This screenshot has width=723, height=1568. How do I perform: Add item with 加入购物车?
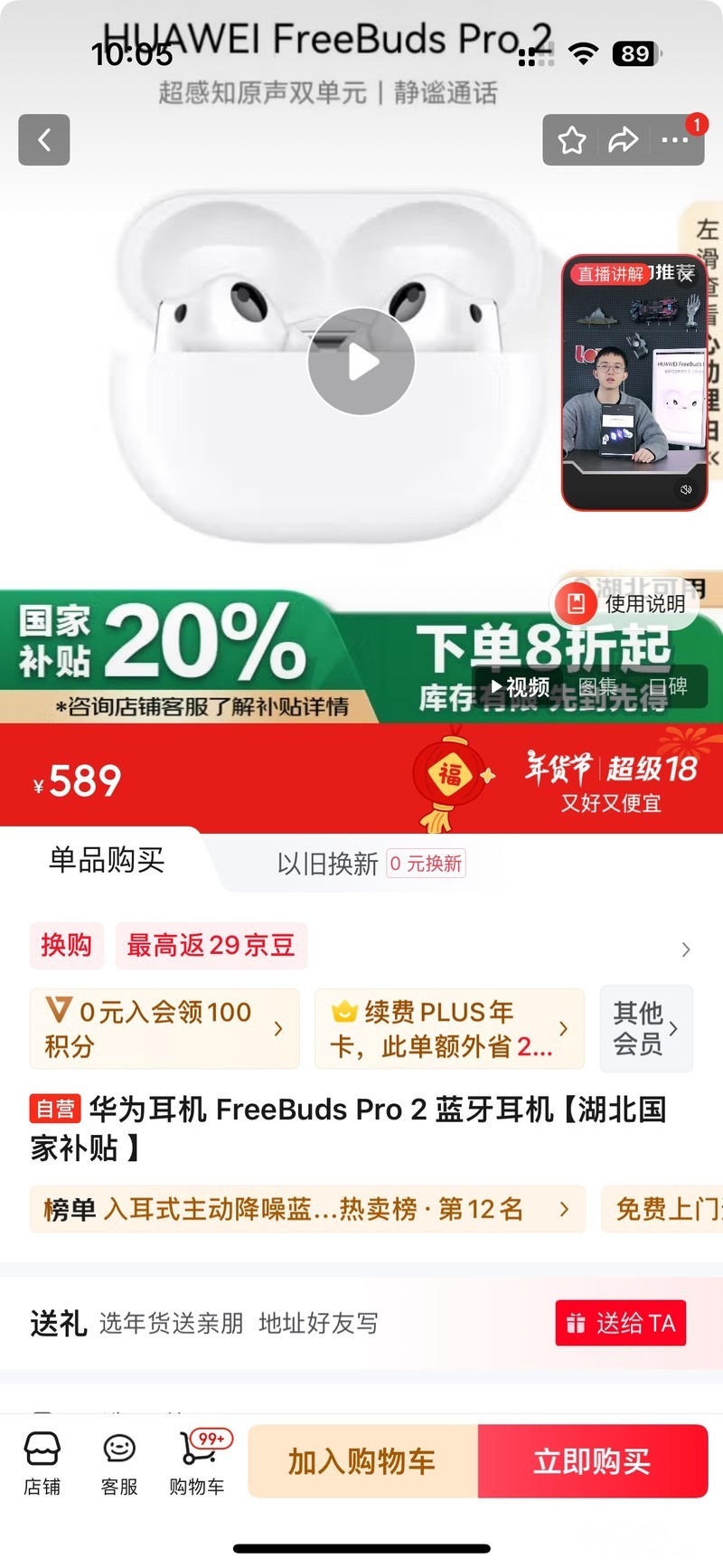(x=362, y=1461)
